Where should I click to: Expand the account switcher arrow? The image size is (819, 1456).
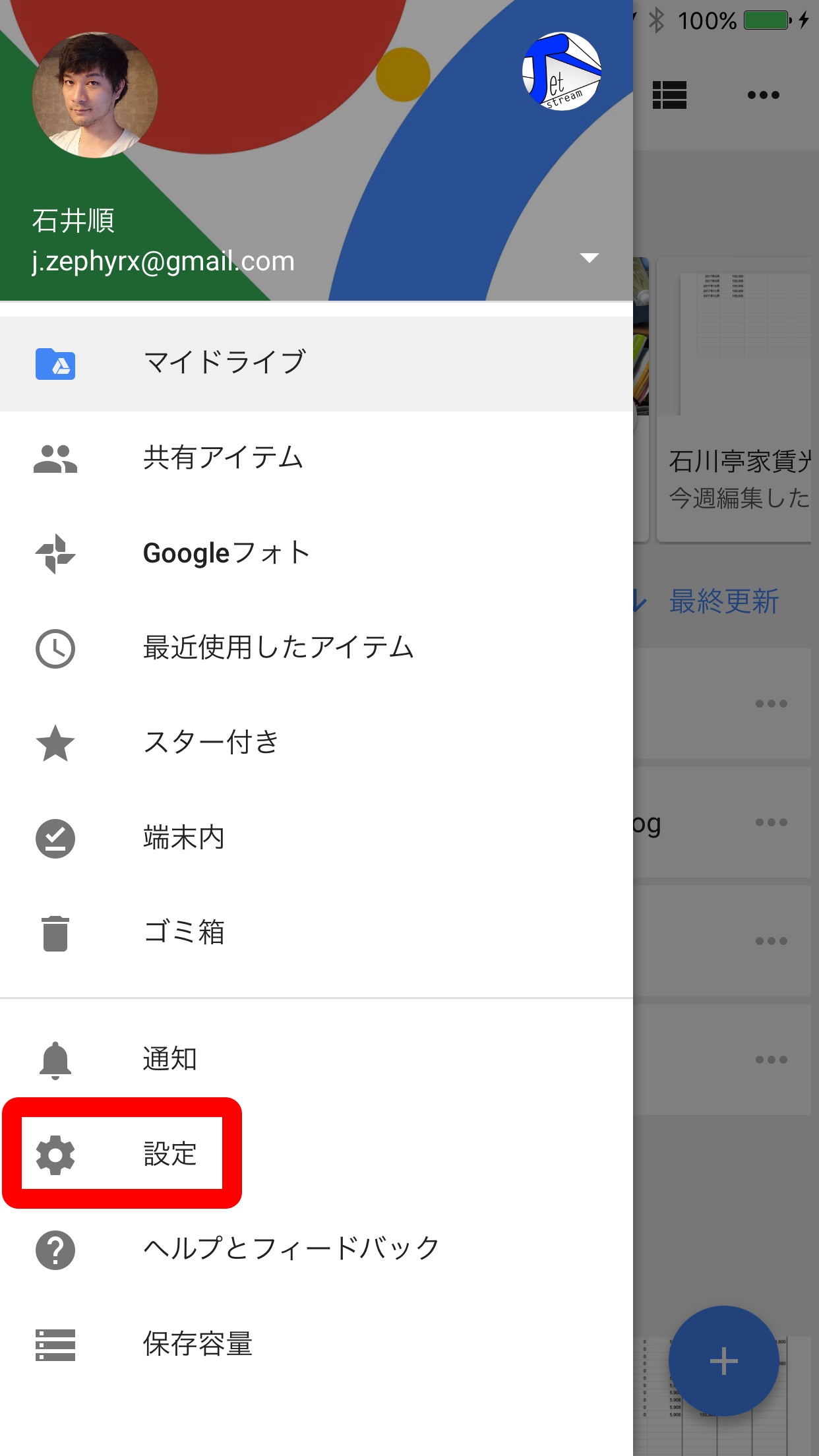point(589,258)
